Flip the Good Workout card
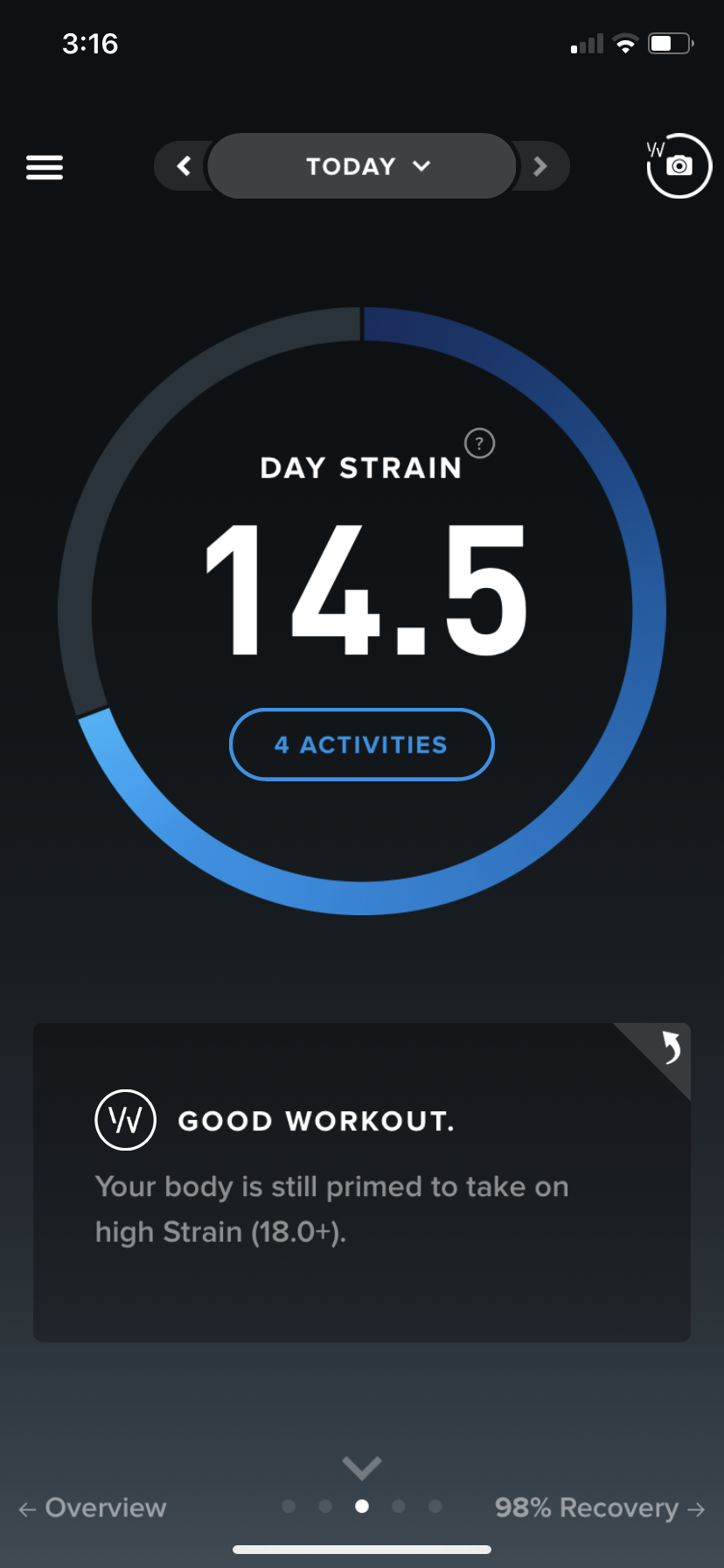 [669, 1046]
